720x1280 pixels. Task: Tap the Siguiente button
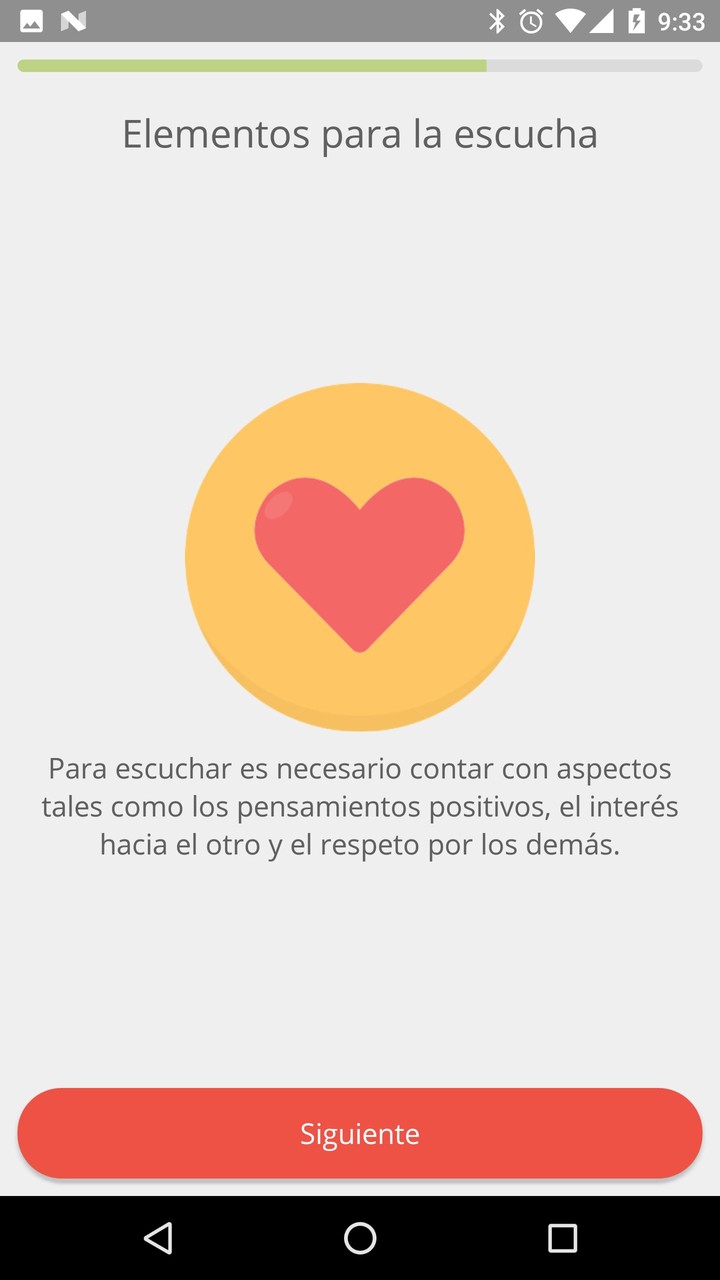[x=360, y=1133]
